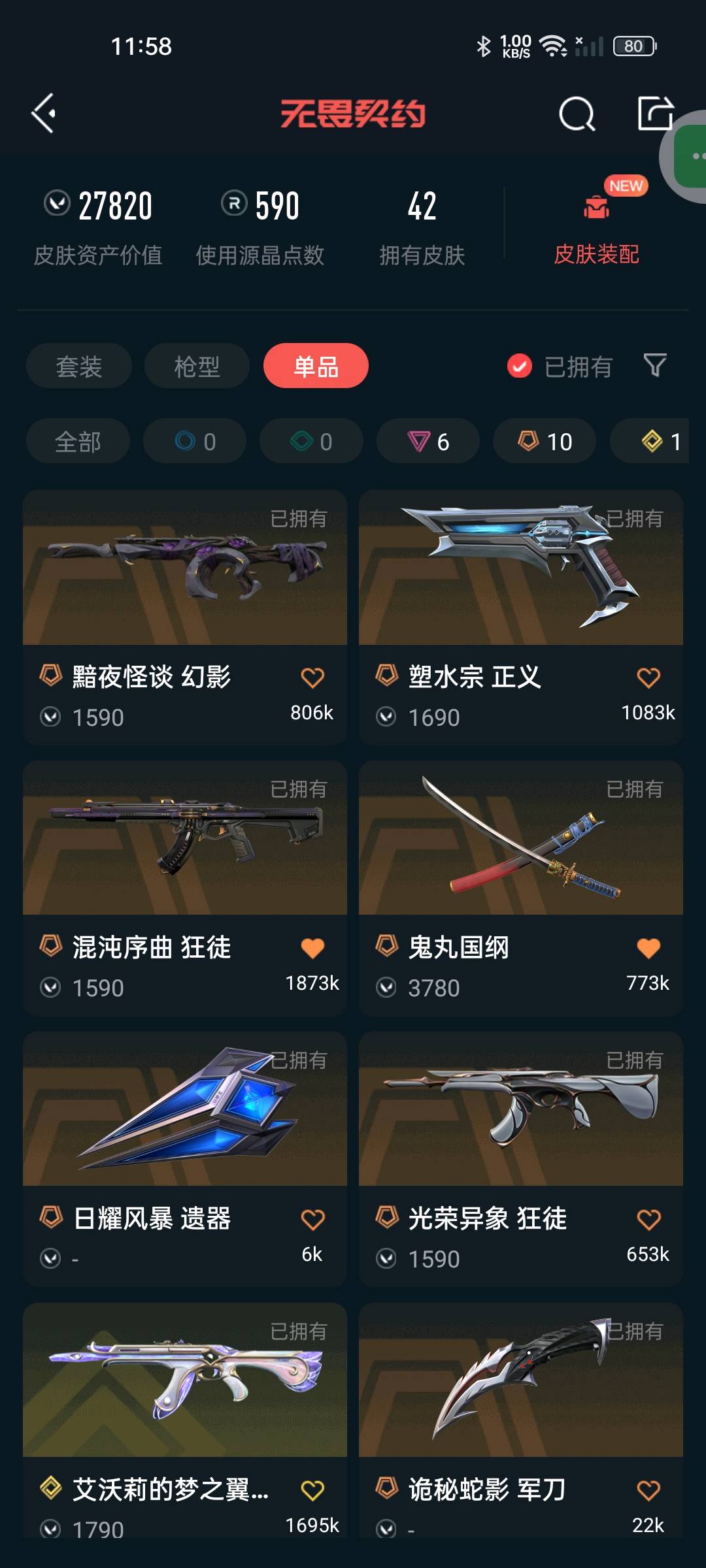The image size is (706, 1568).
Task: Filter by the orange tier chip showing 10
Action: pos(545,442)
